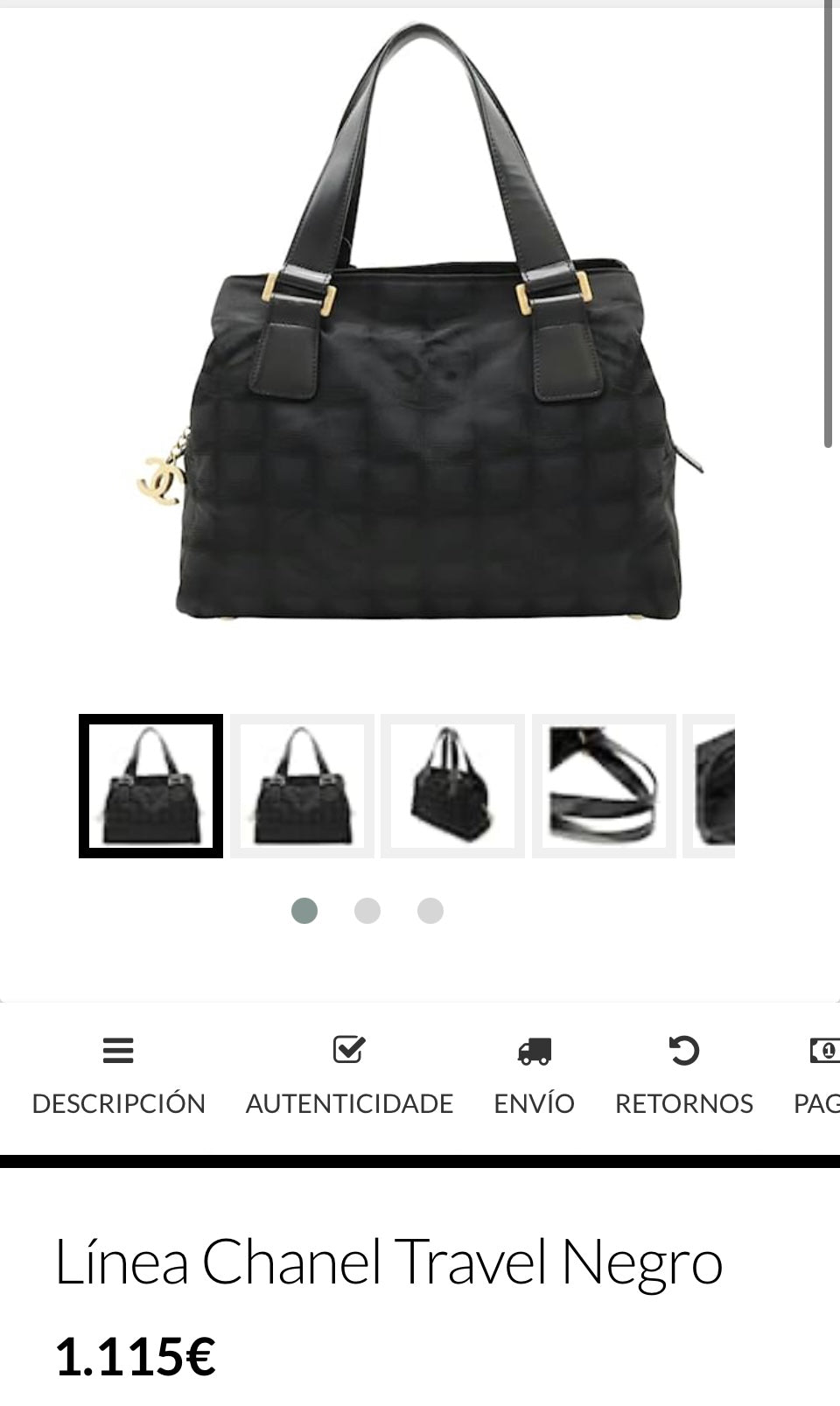Switch to the Descripción tab
This screenshot has height=1406, width=840.
pyautogui.click(x=118, y=1076)
